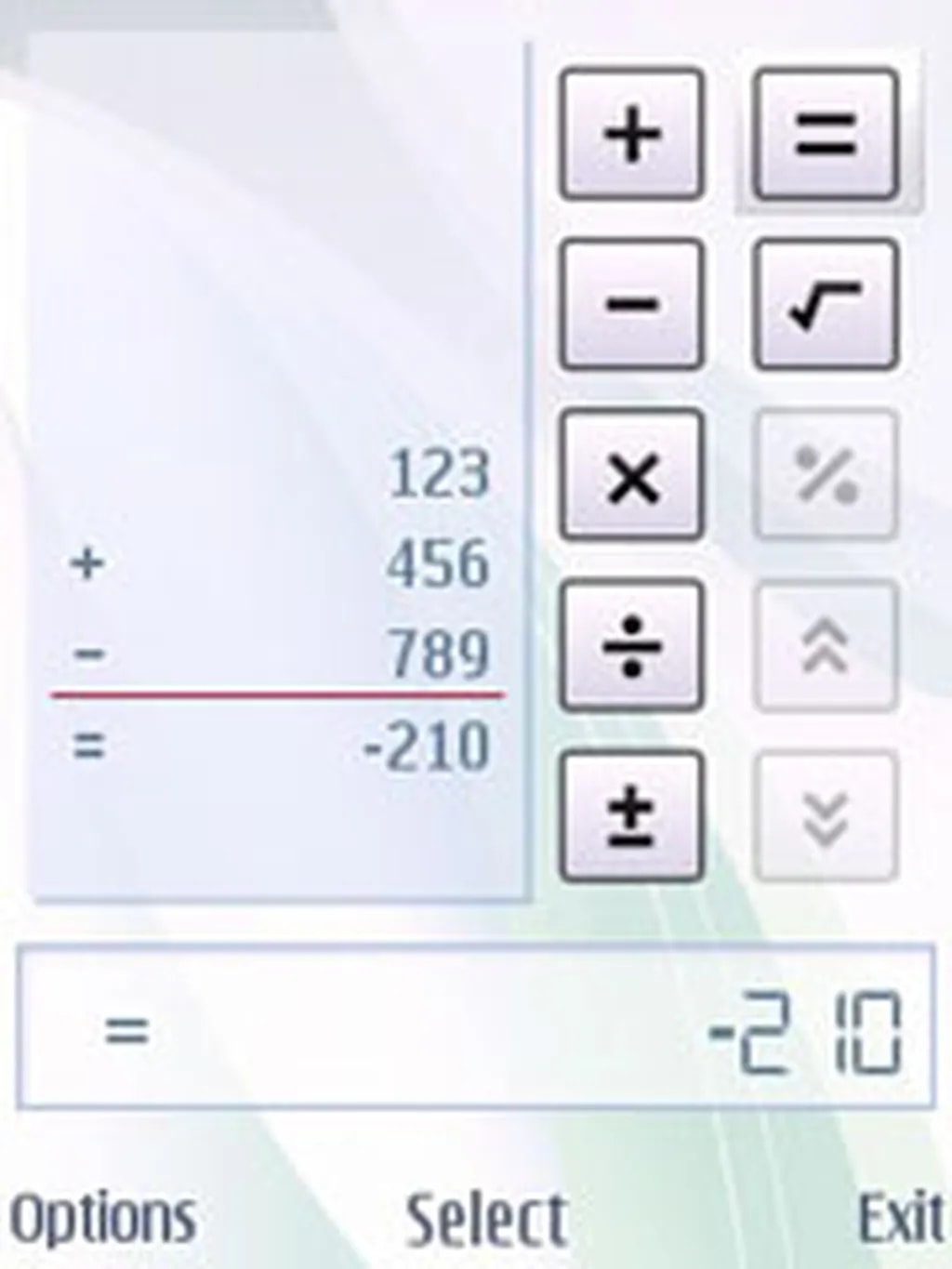The height and width of the screenshot is (1269, 952).
Task: Calculate a square root
Action: [x=826, y=304]
